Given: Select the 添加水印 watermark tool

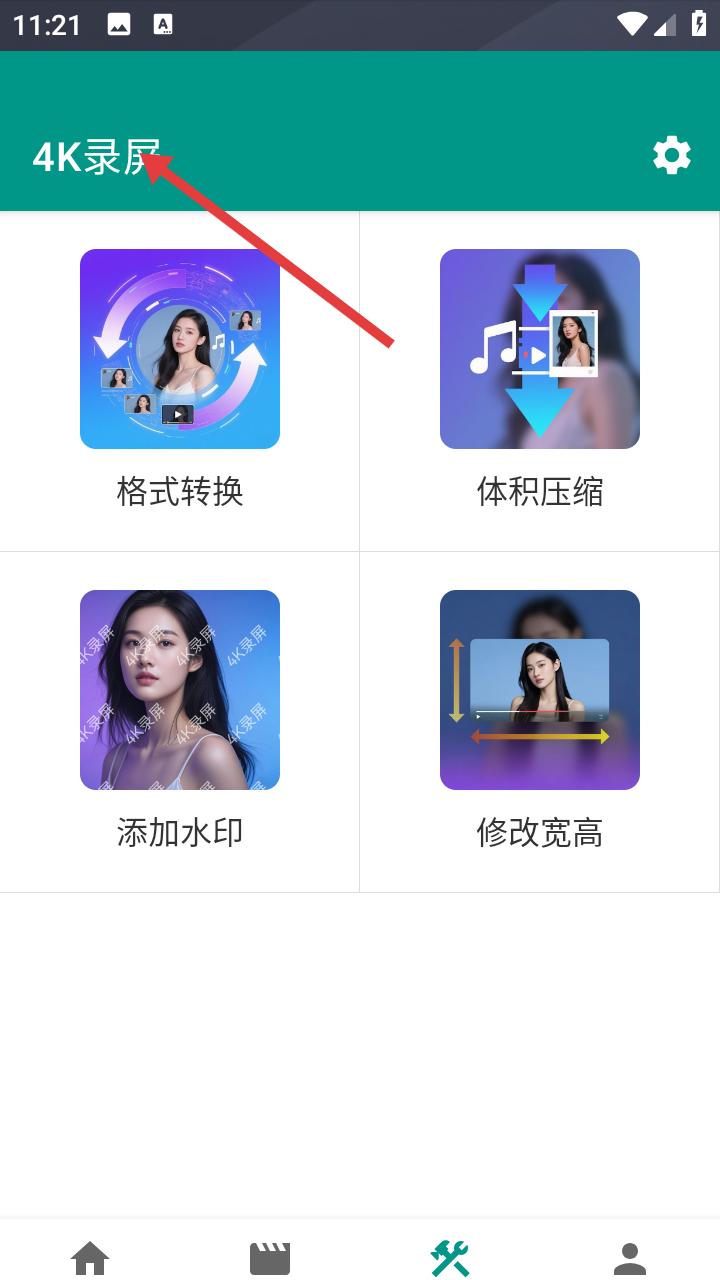Looking at the screenshot, I should pyautogui.click(x=180, y=720).
